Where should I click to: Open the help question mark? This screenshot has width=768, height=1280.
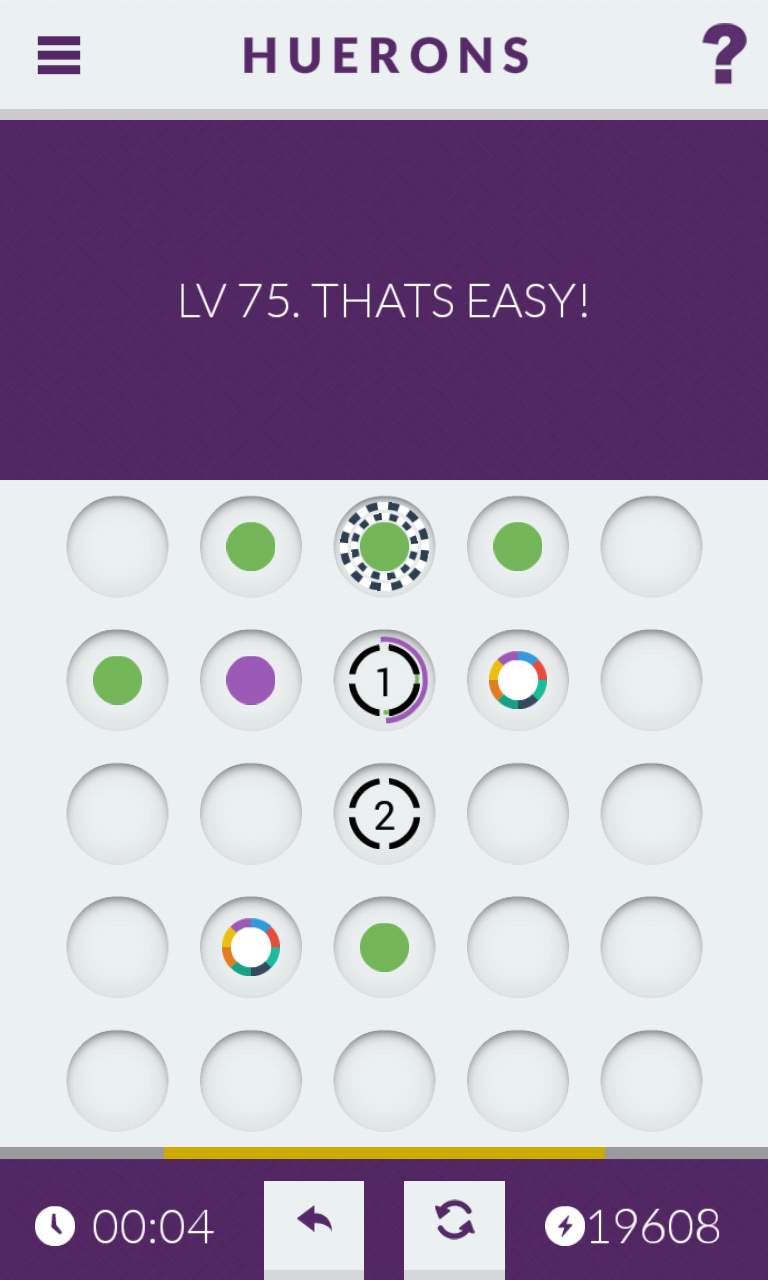pos(724,54)
